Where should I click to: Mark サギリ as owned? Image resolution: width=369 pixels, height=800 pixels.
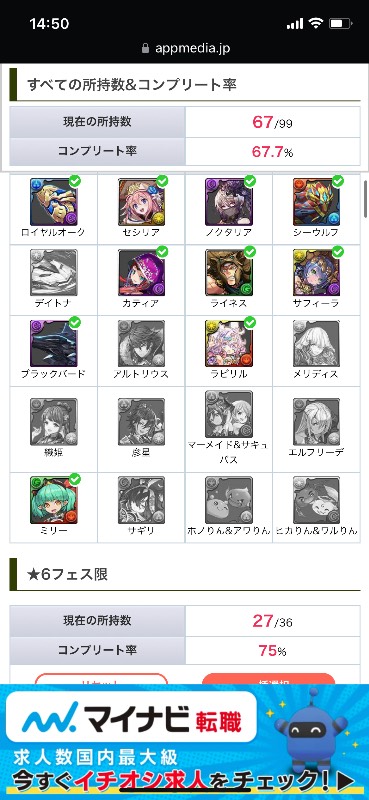click(141, 508)
